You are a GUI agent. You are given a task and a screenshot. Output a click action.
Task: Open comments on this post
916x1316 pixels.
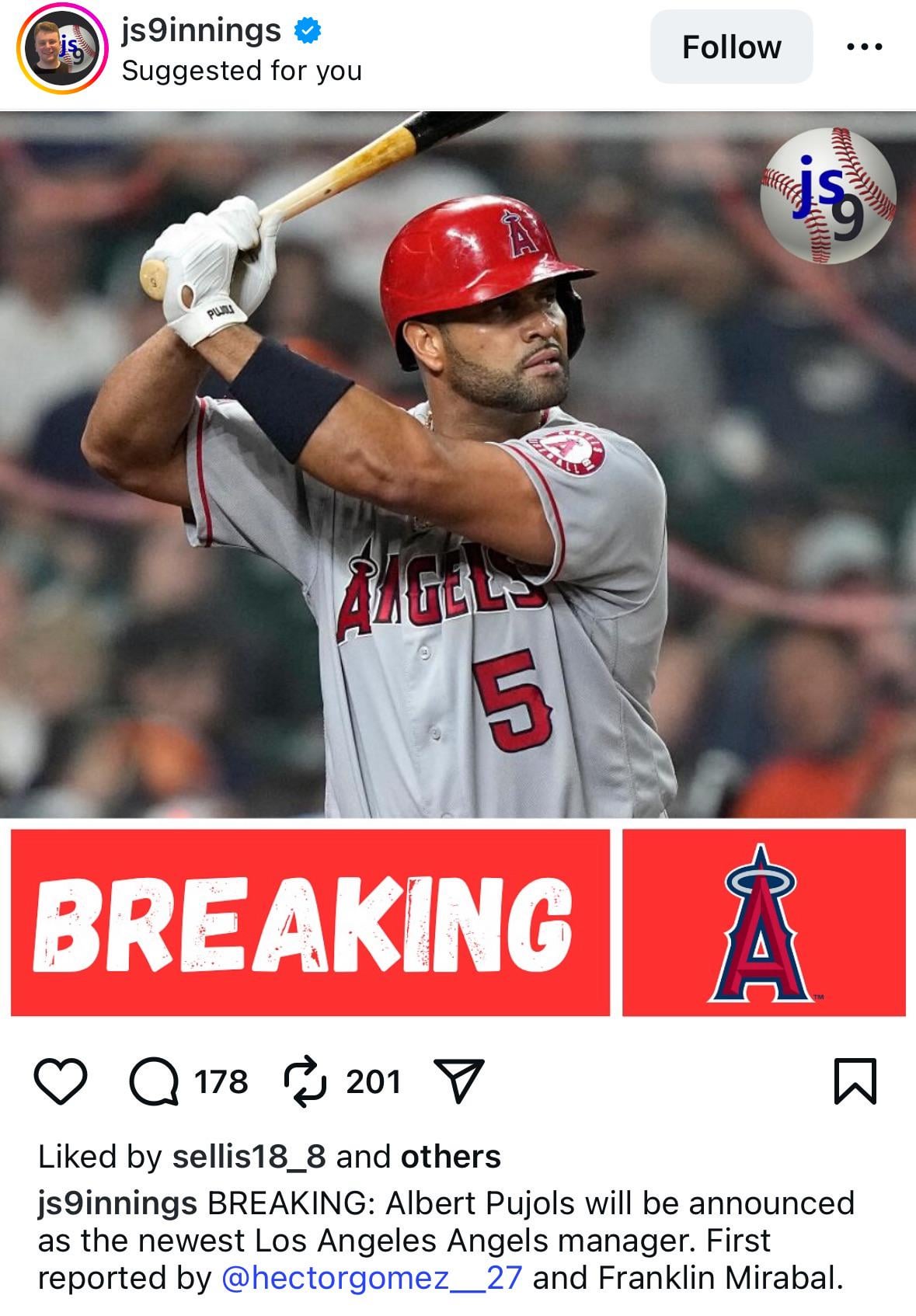[153, 1081]
